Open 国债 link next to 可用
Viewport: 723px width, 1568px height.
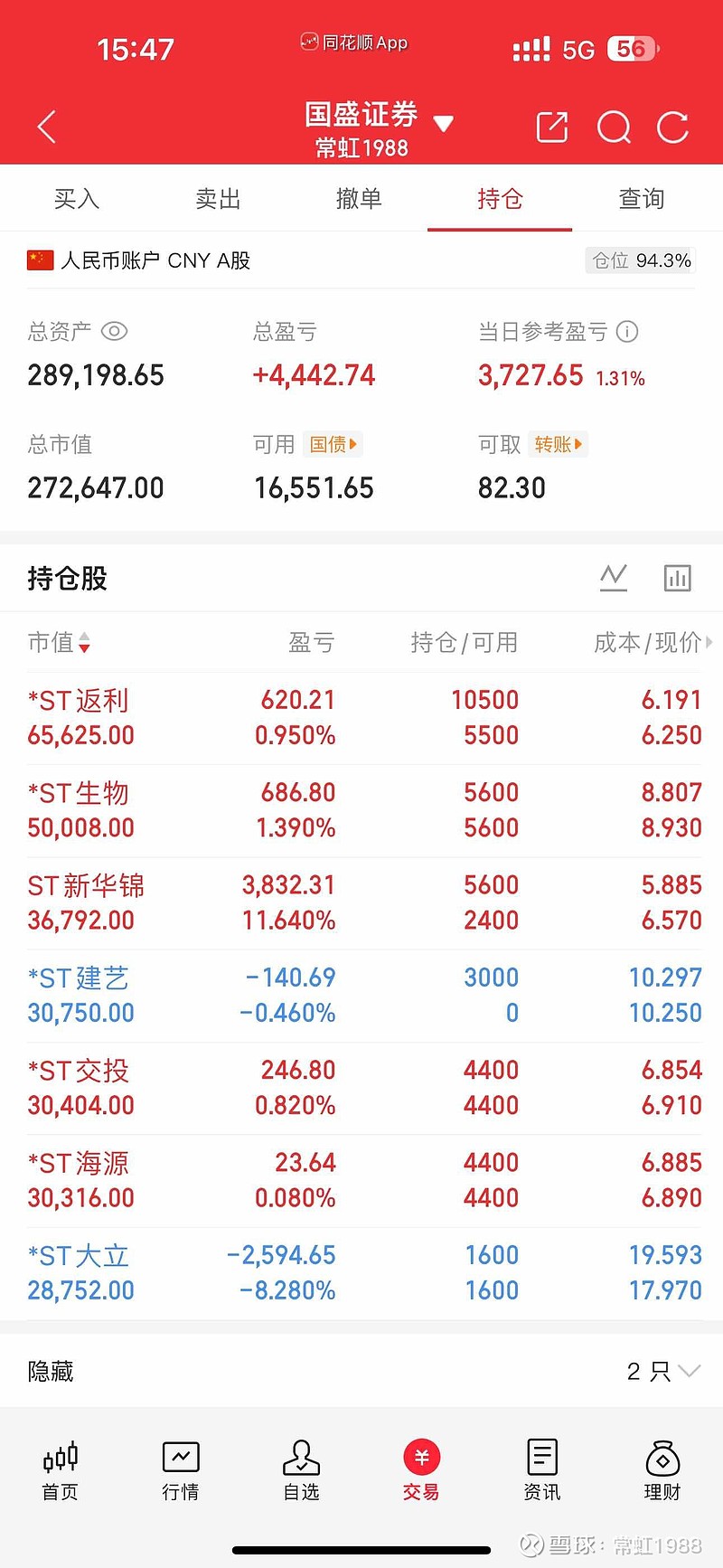[x=332, y=444]
